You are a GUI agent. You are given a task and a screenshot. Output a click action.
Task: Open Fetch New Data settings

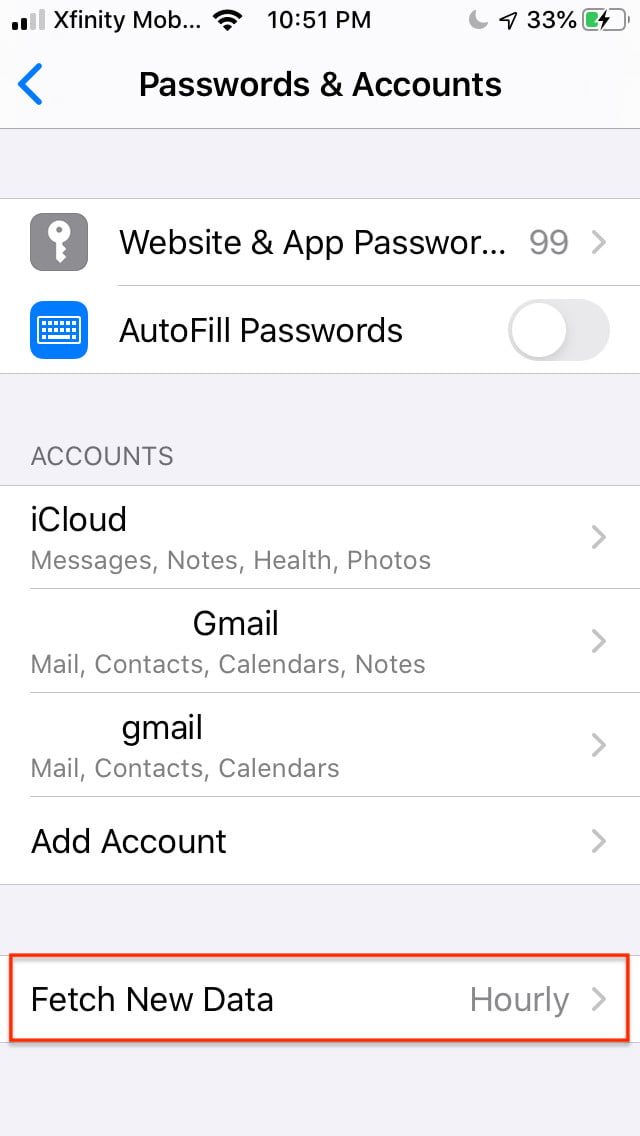pos(320,999)
